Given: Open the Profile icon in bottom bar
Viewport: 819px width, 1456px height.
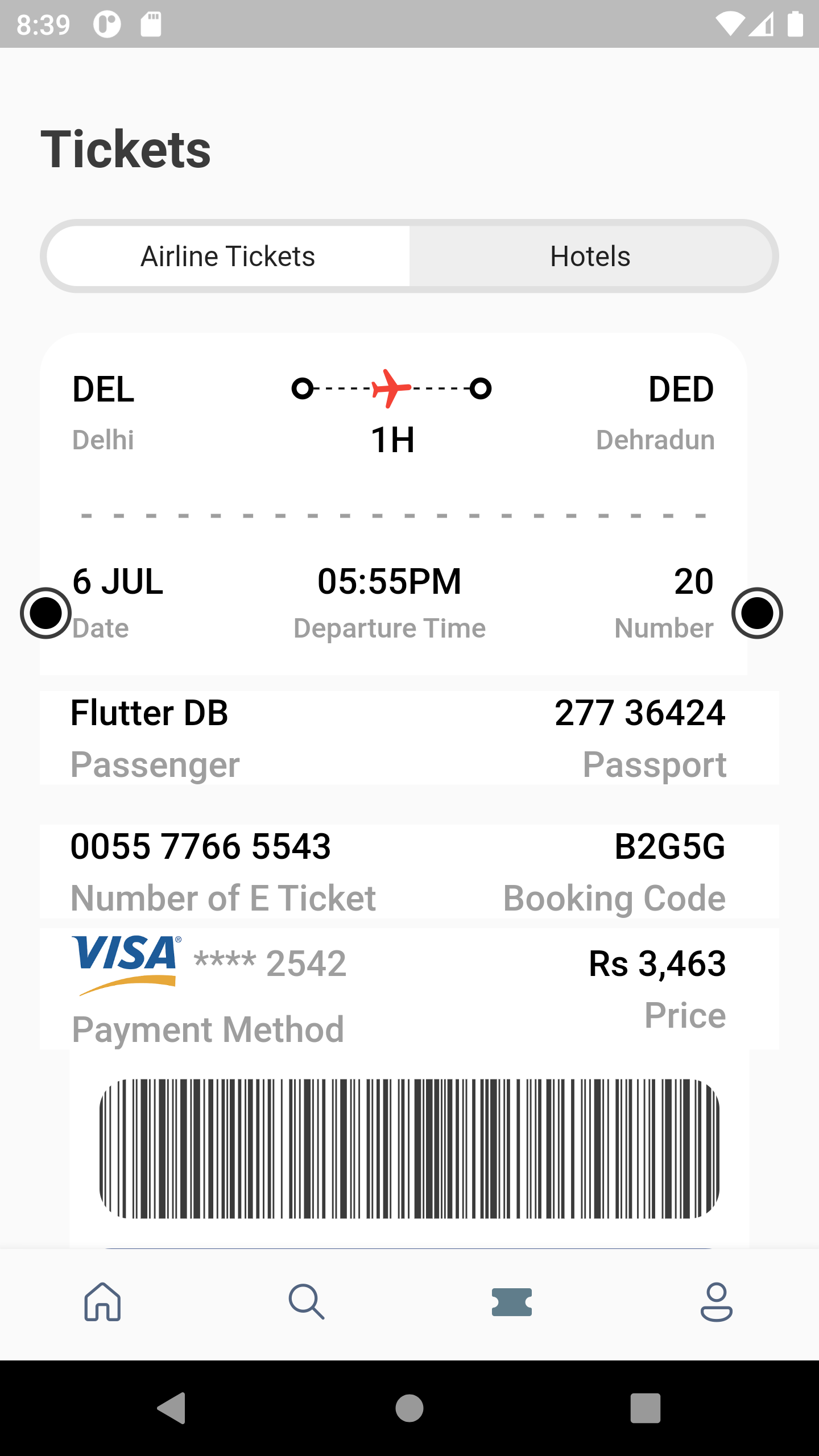Looking at the screenshot, I should [x=716, y=1302].
